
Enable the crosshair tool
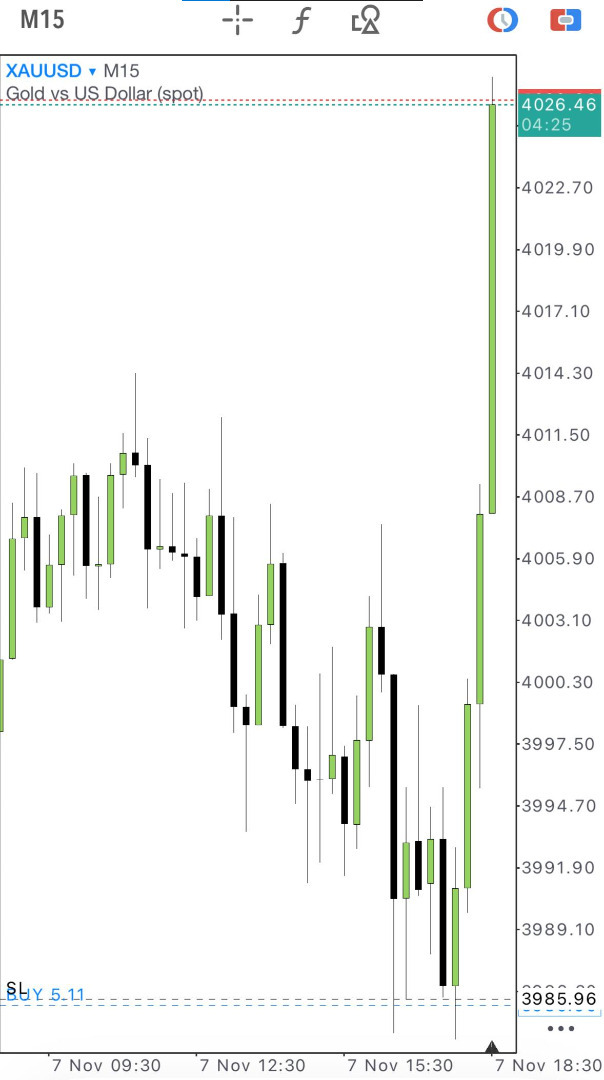(238, 19)
